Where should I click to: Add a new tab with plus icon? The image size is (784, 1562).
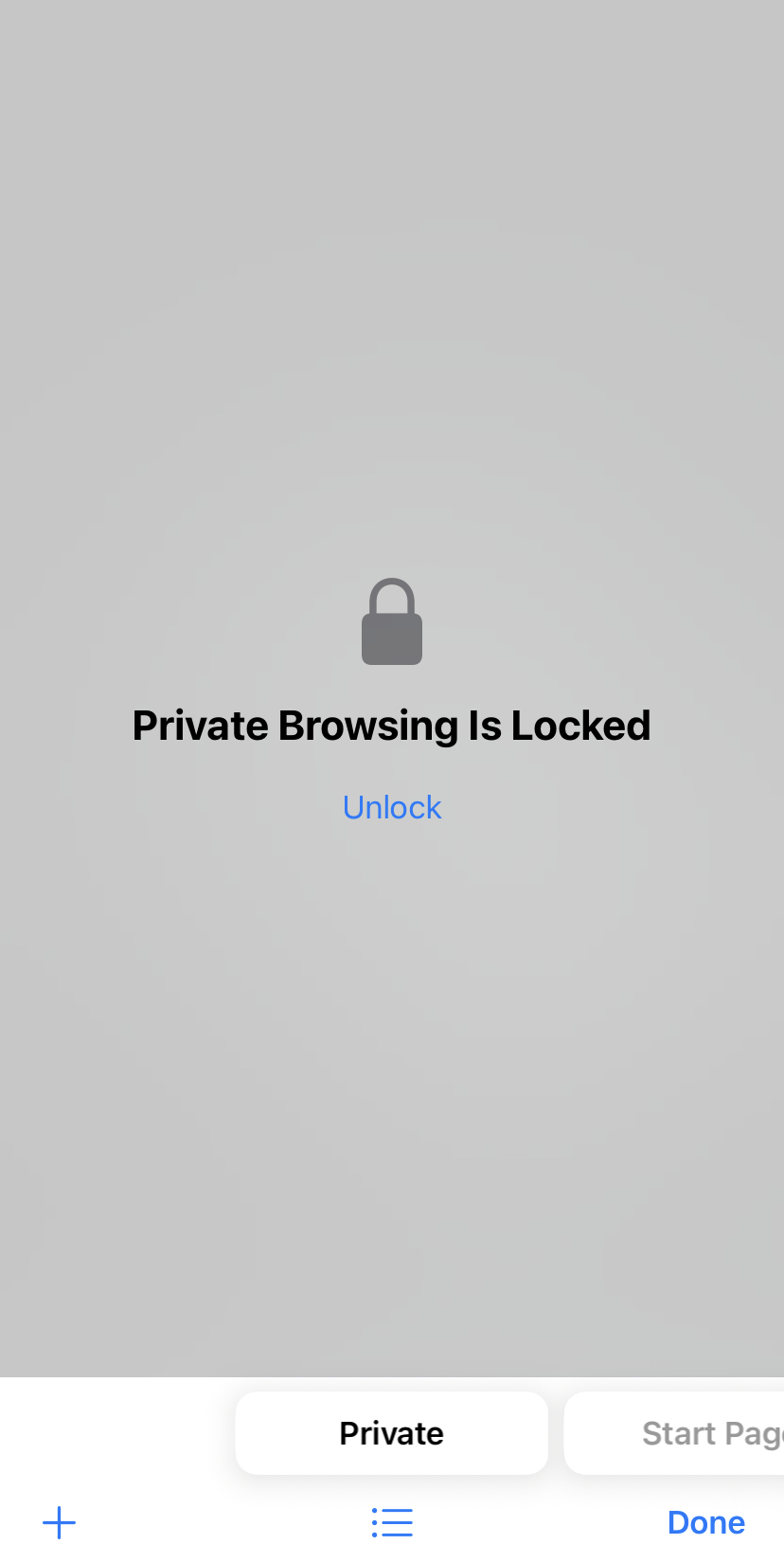59,1522
